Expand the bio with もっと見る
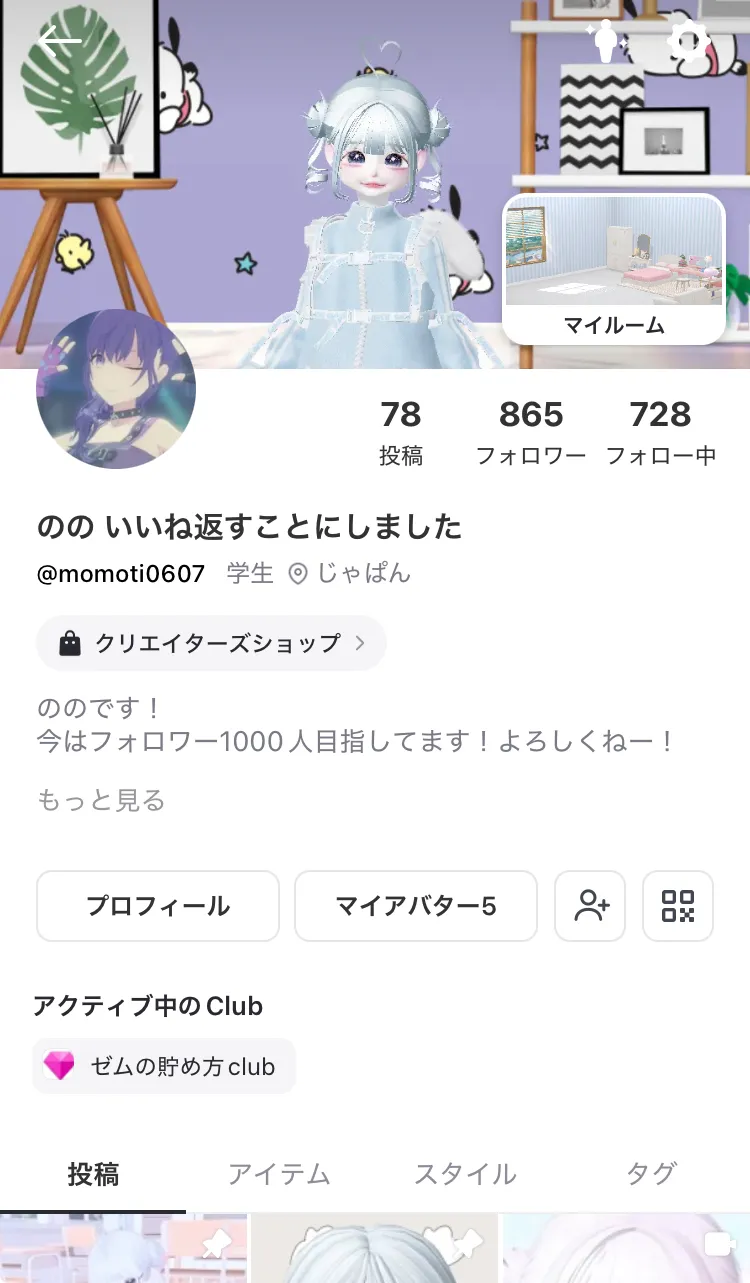This screenshot has width=750, height=1283. point(101,800)
